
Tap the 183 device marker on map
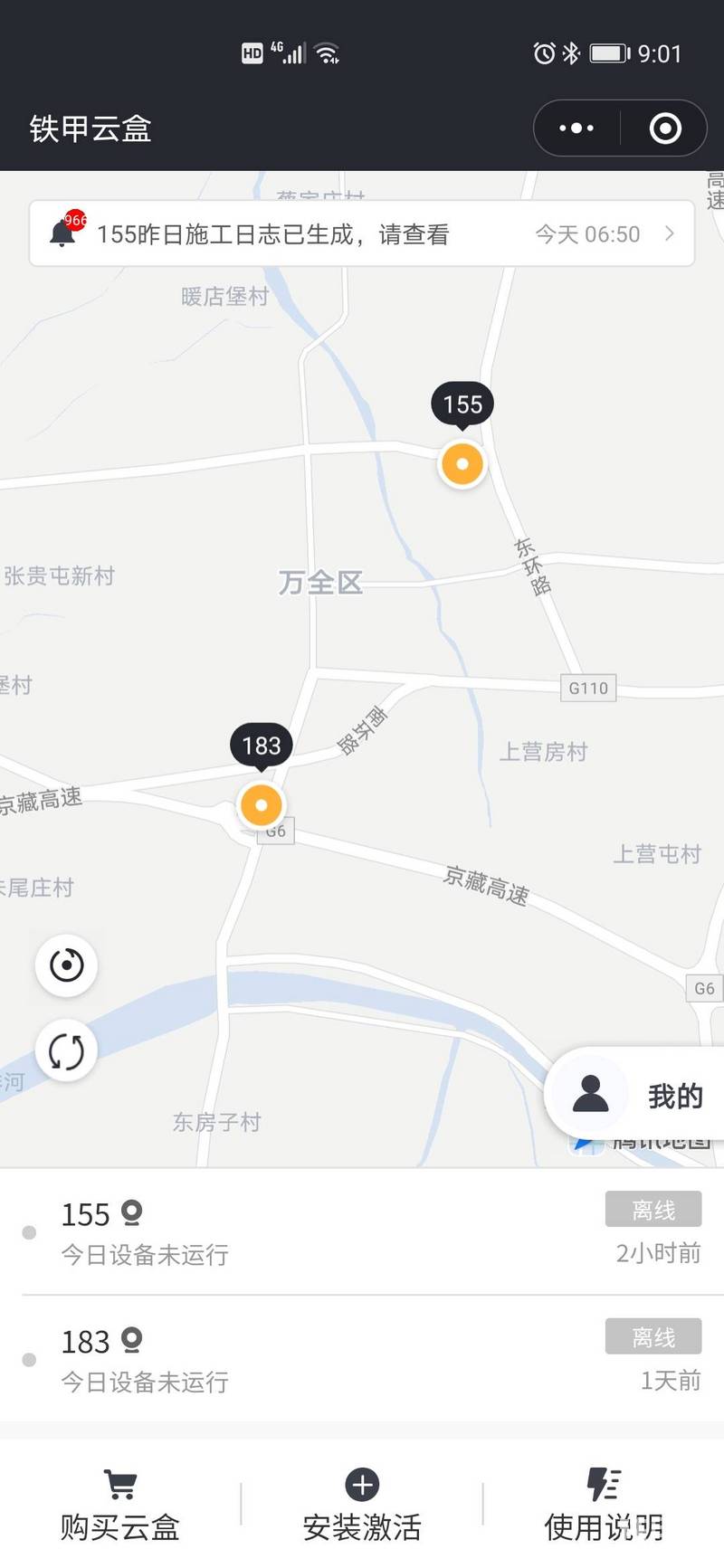(262, 804)
